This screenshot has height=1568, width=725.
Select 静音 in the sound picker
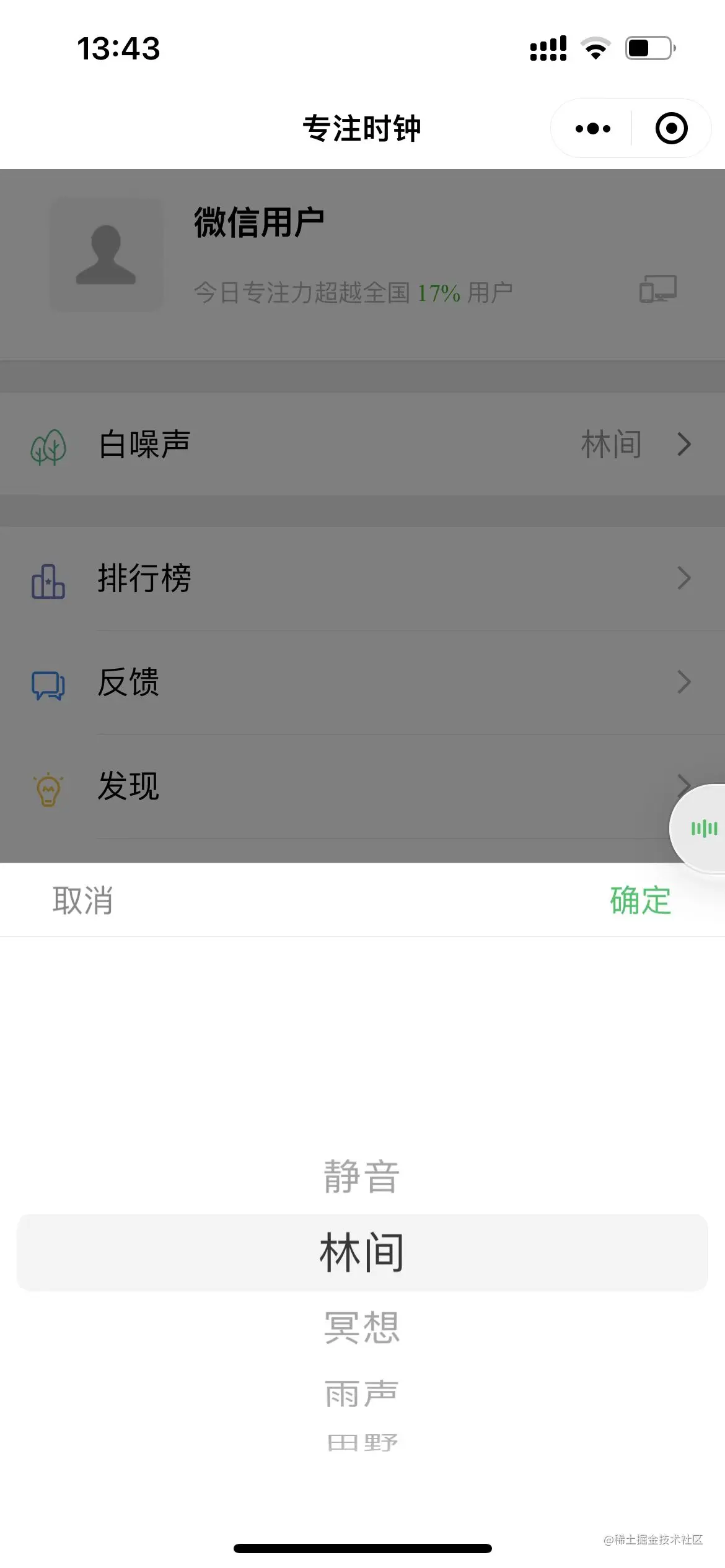pos(362,1177)
